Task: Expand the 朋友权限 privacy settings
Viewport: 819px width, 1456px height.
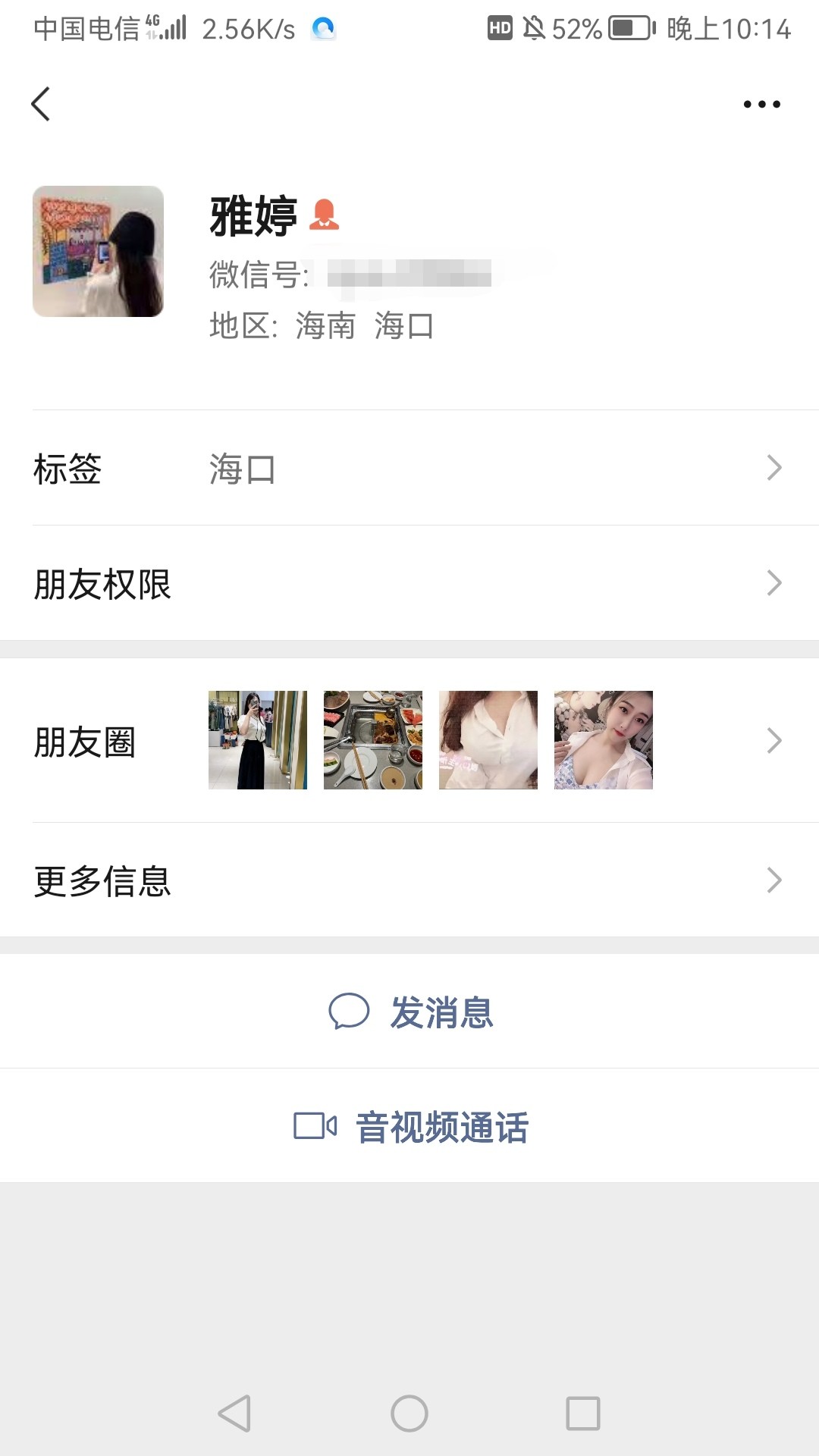Action: pos(409,584)
